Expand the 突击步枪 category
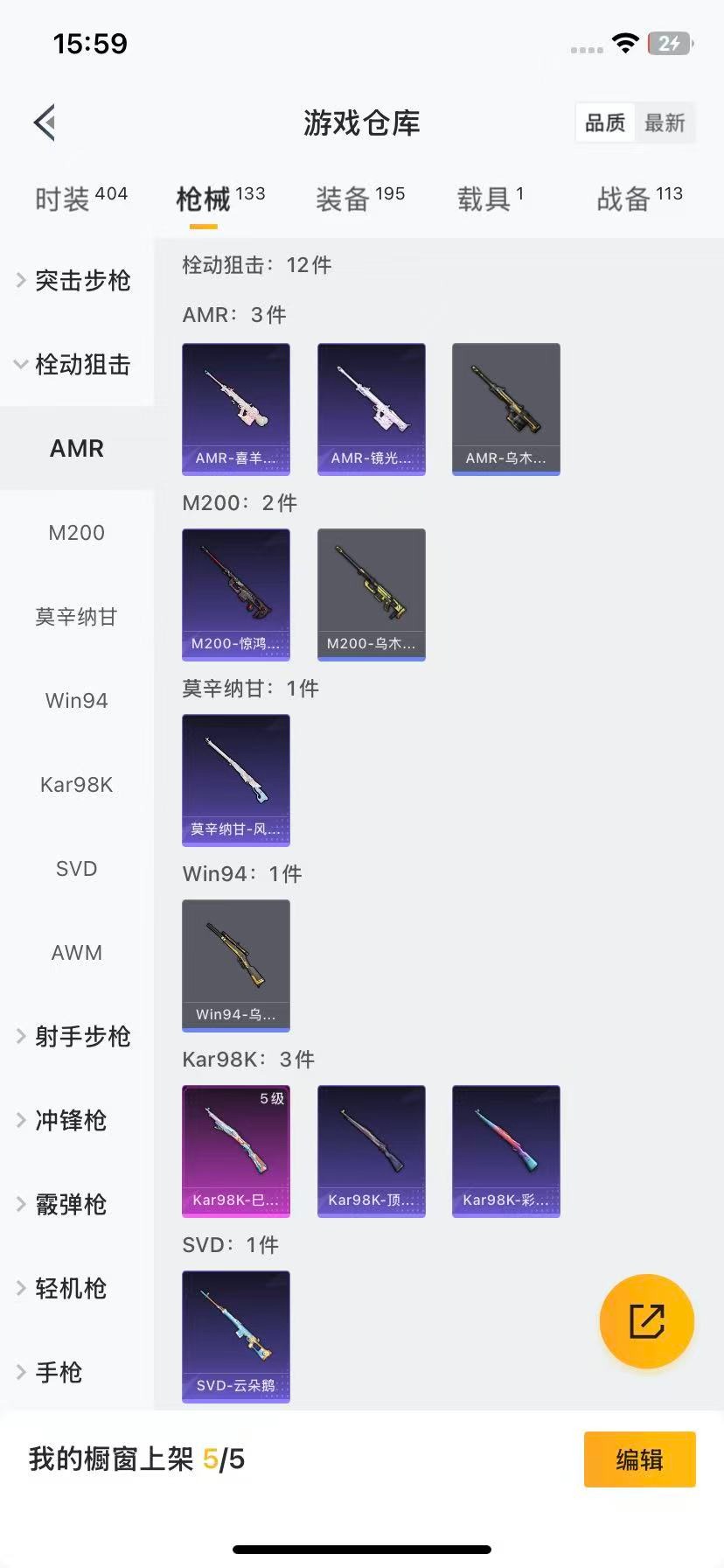The height and width of the screenshot is (1568, 724). click(81, 281)
